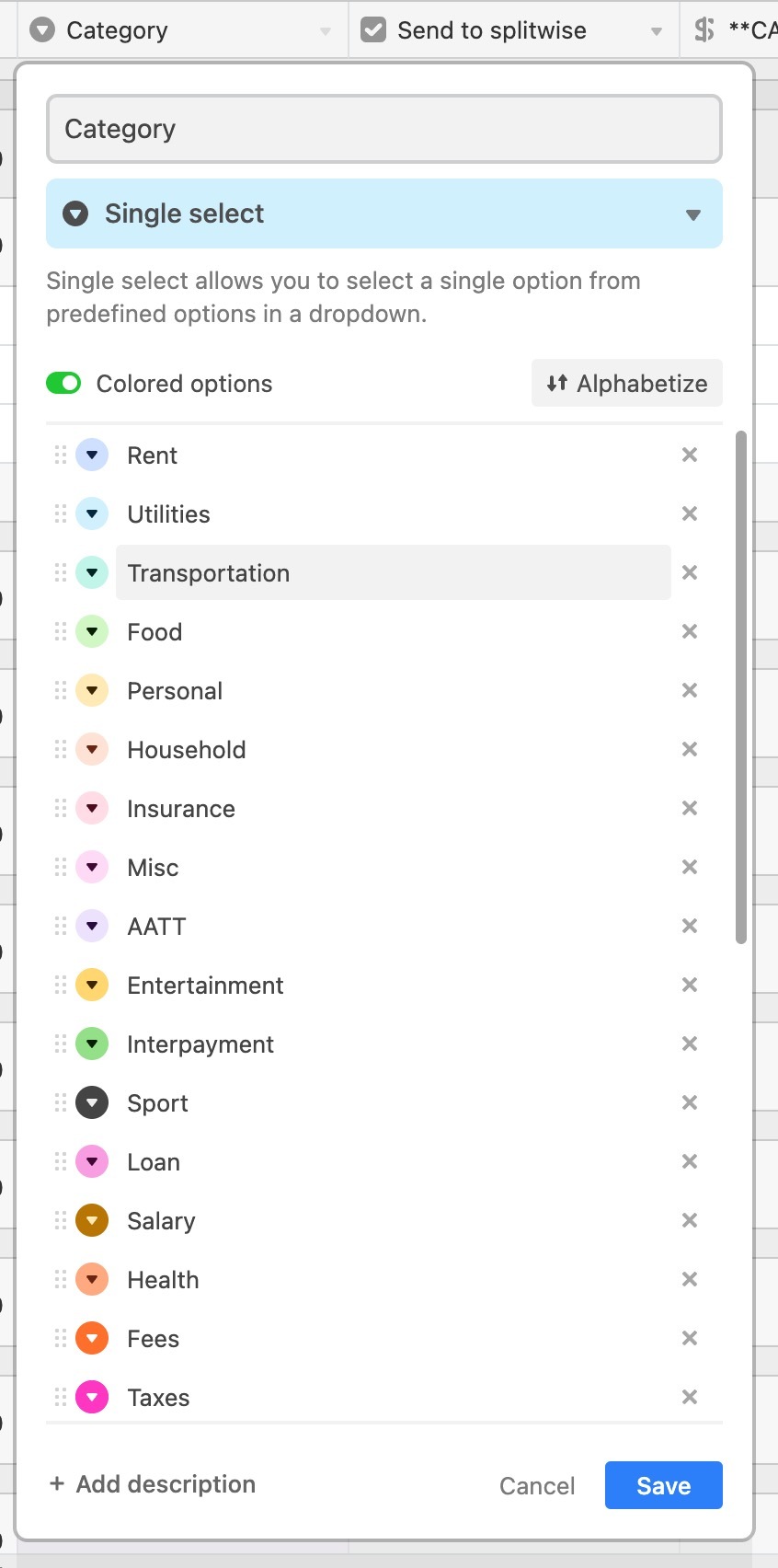Edit the Category field name box
The height and width of the screenshot is (1568, 778).
[x=383, y=129]
